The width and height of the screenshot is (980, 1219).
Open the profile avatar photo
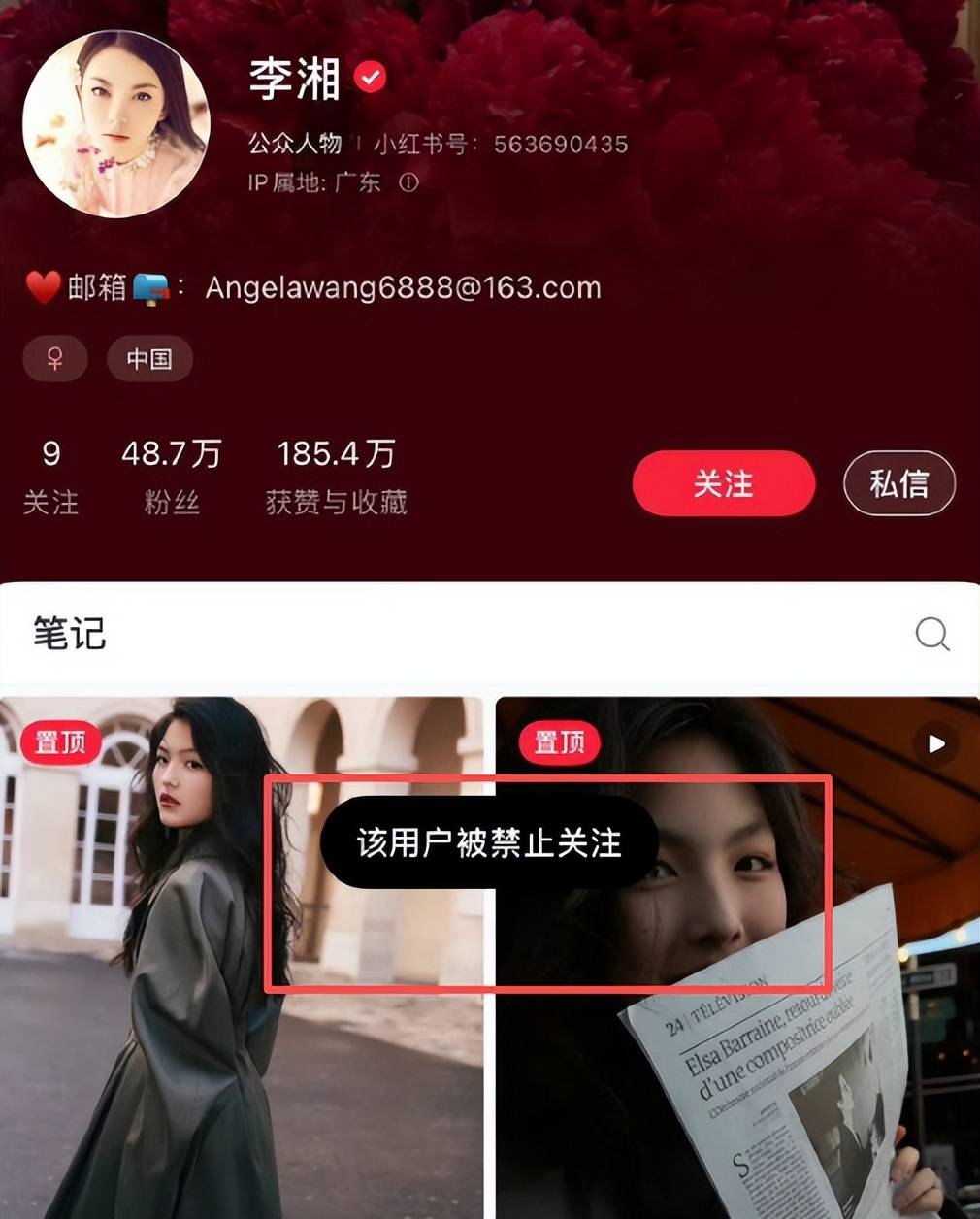[x=115, y=123]
